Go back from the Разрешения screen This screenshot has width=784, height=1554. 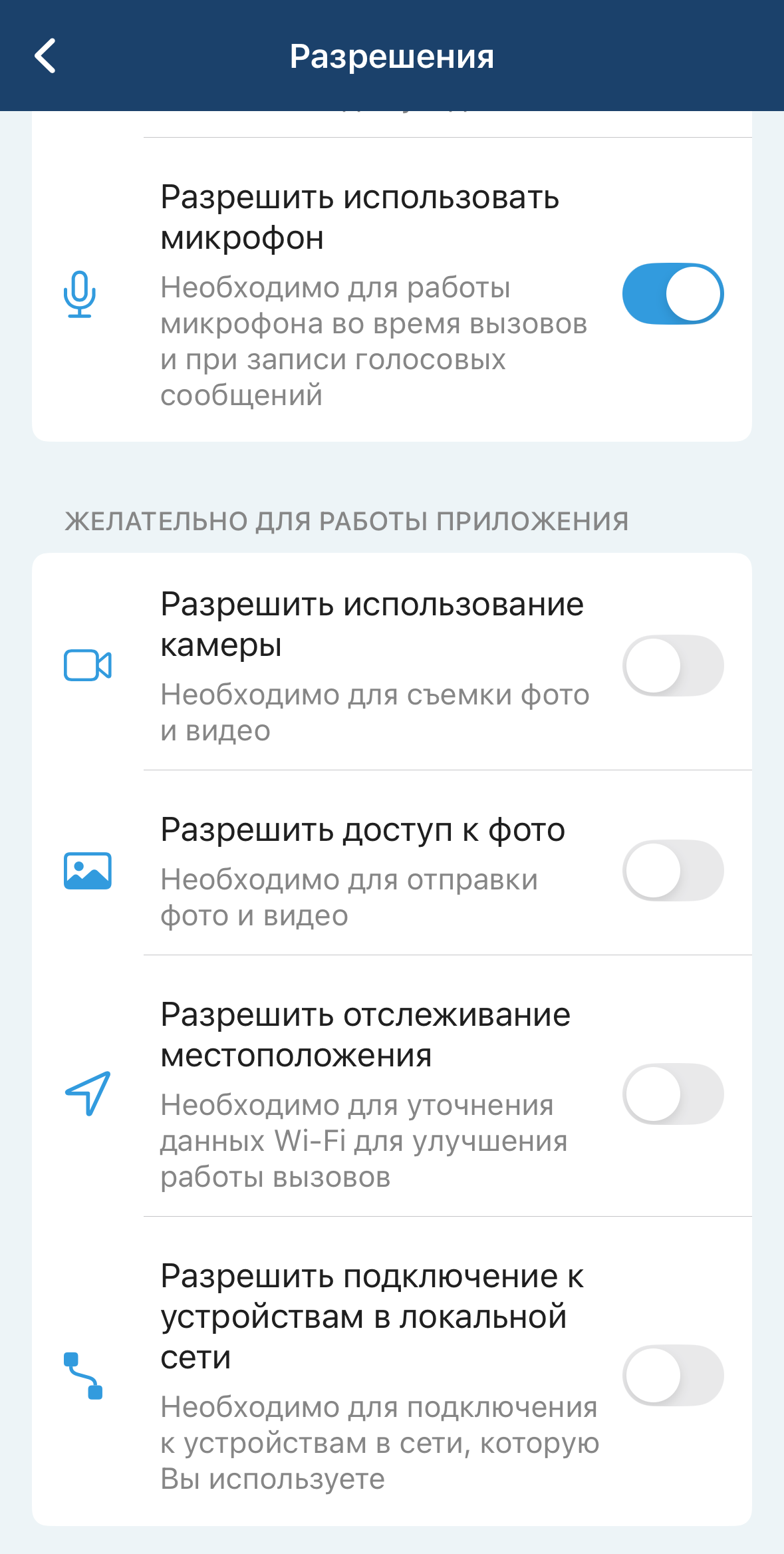[x=45, y=56]
